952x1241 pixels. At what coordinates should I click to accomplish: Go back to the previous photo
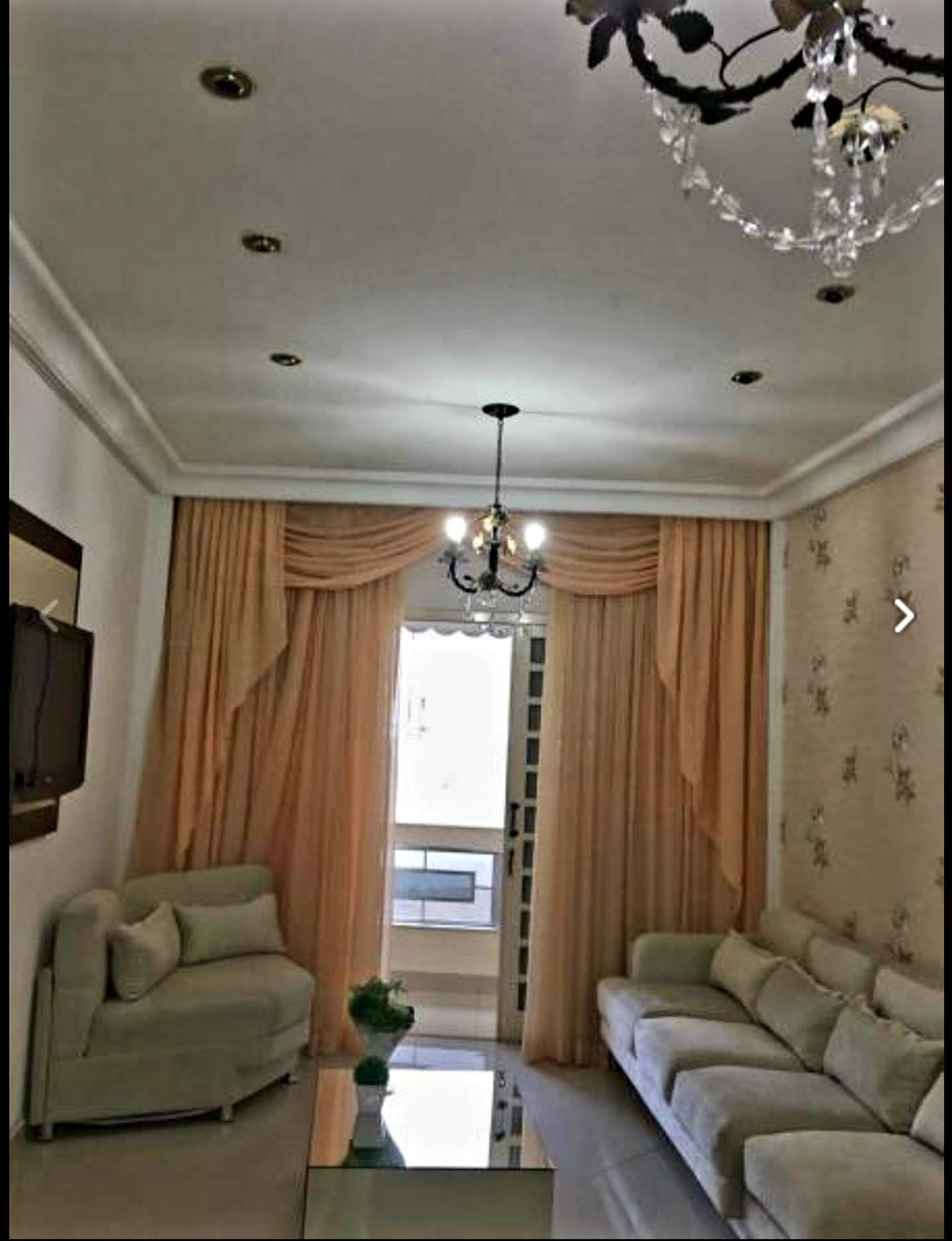tap(49, 615)
